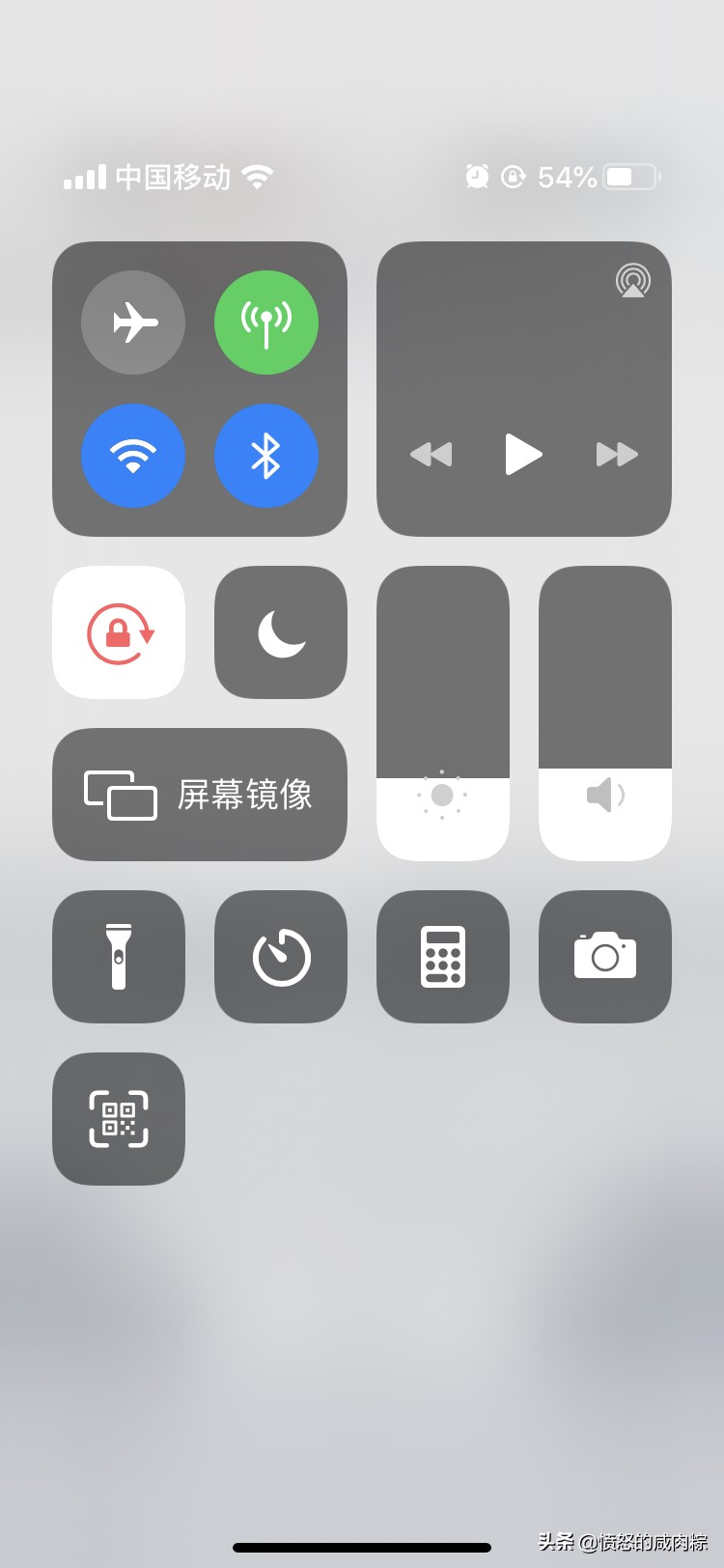The width and height of the screenshot is (724, 1568).
Task: Launch the calculator
Action: [443, 957]
